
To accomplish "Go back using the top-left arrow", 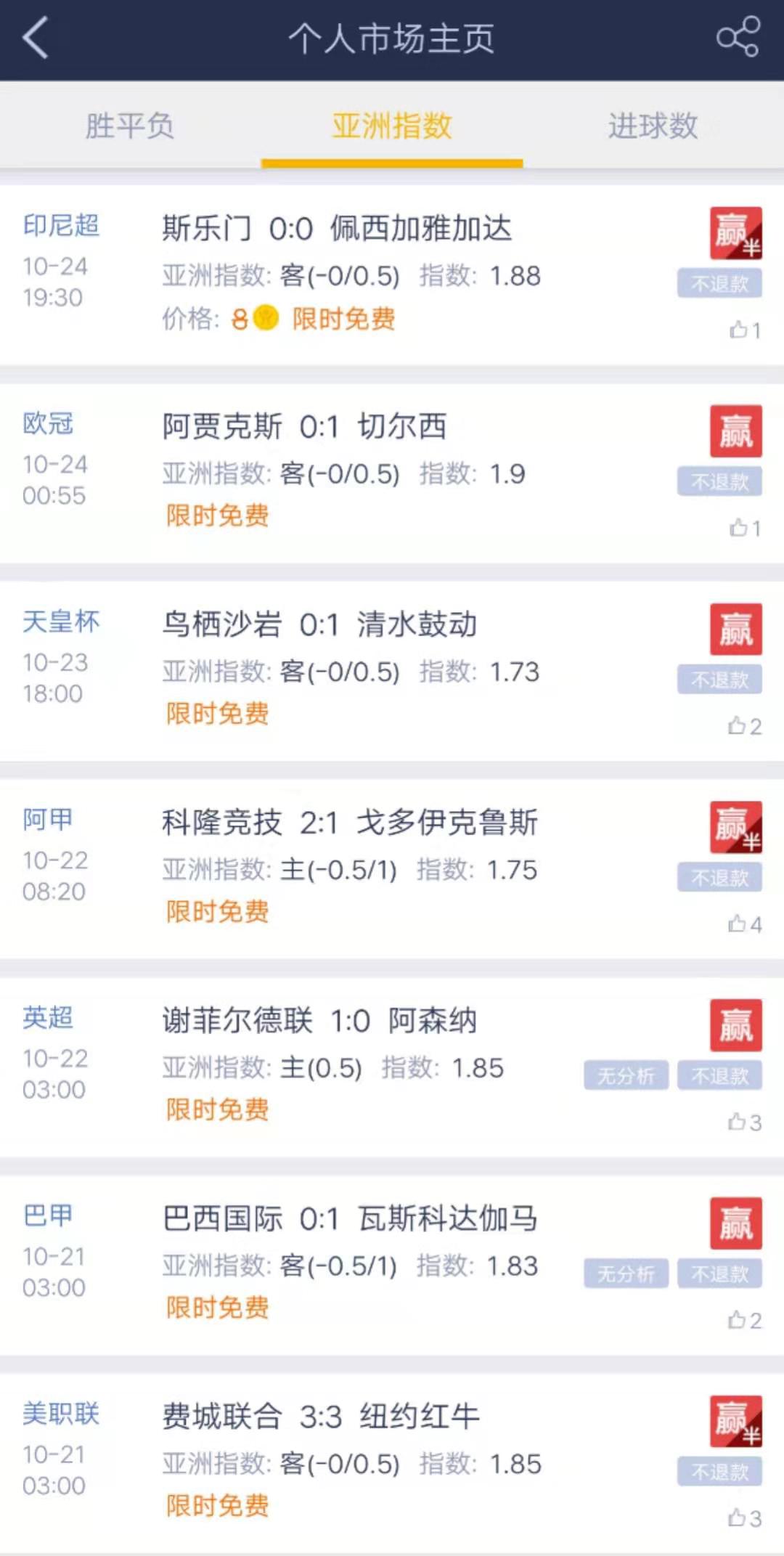I will click(35, 38).
